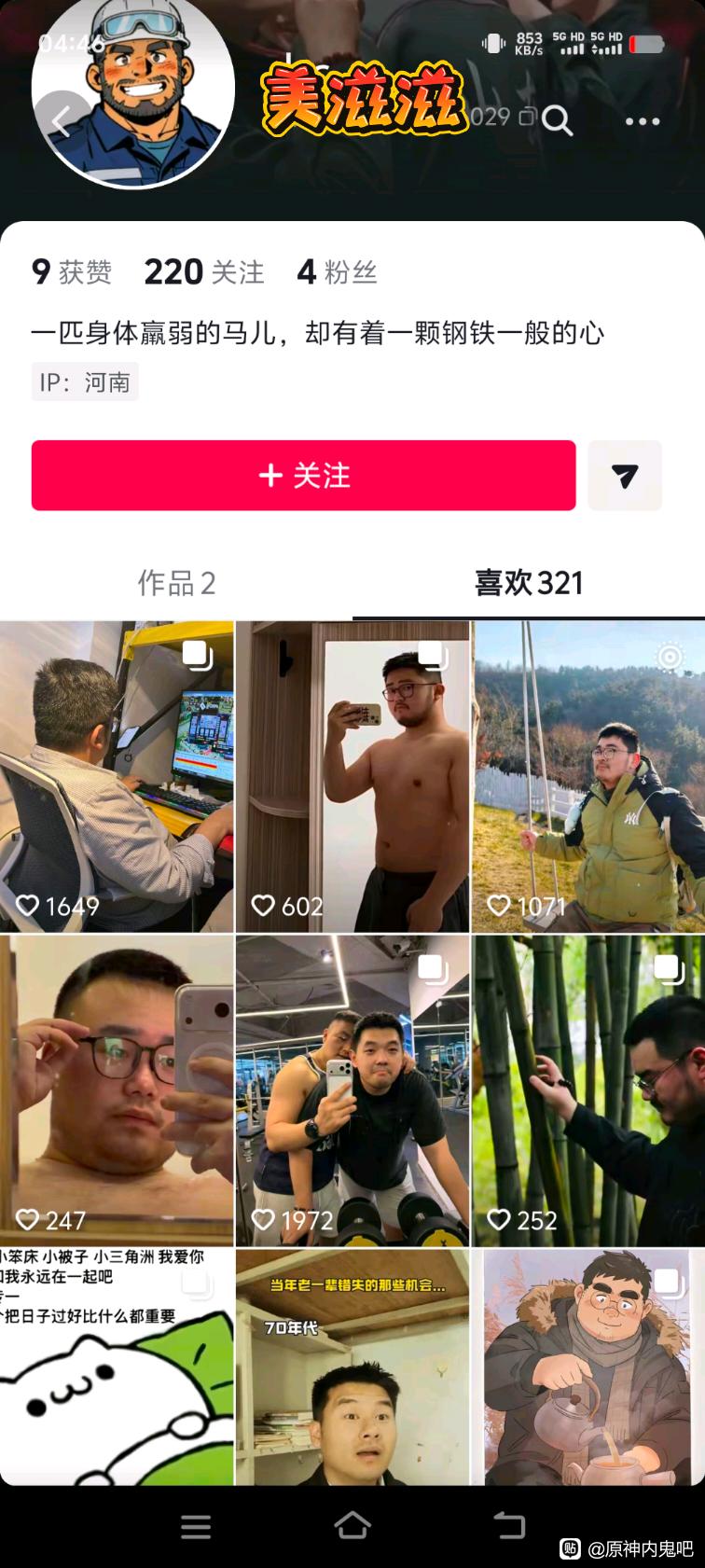Open the three-dot overflow menu
This screenshot has width=705, height=1568.
(x=642, y=121)
